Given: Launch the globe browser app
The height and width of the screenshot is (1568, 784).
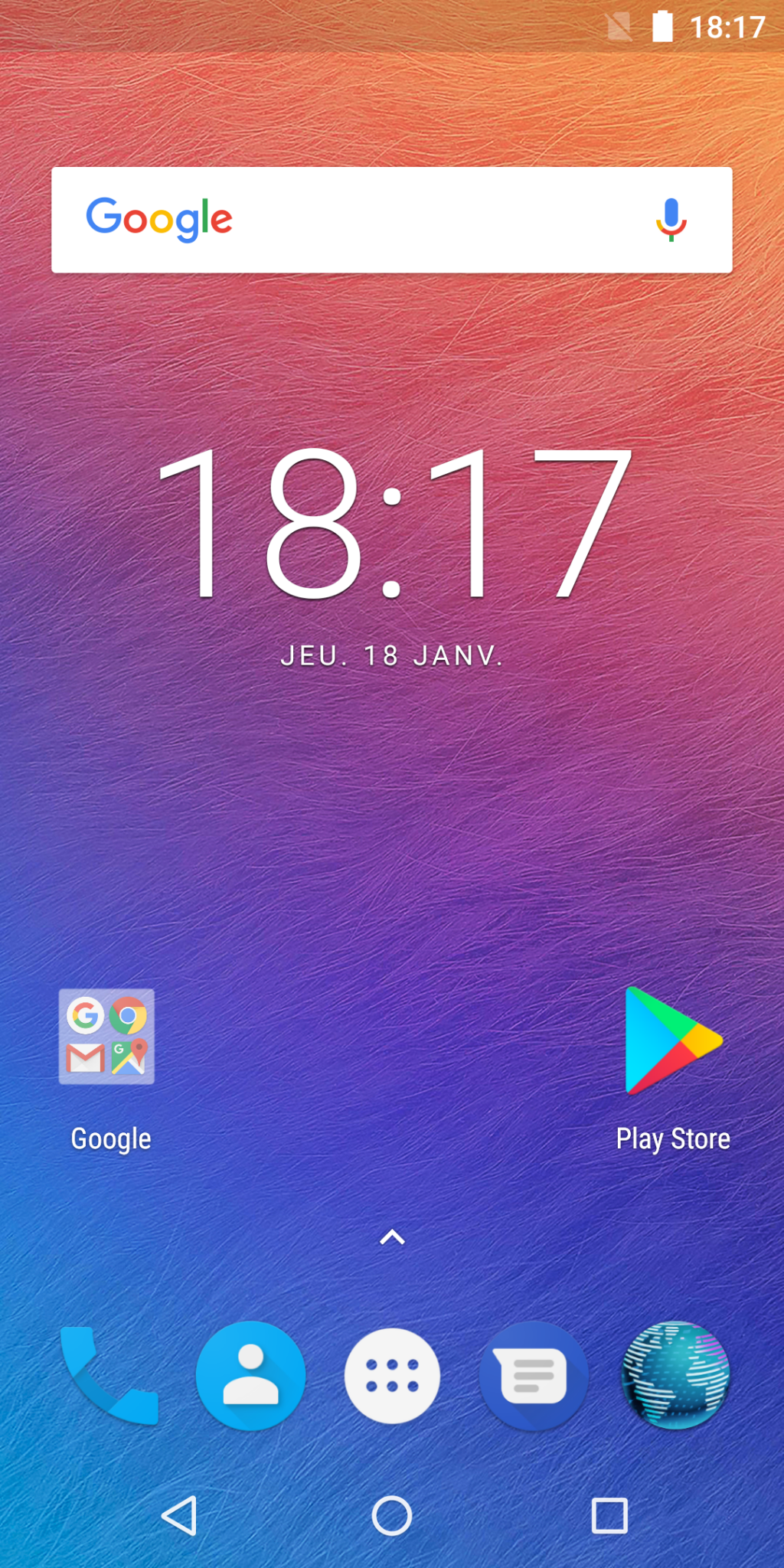Looking at the screenshot, I should pos(675,1376).
